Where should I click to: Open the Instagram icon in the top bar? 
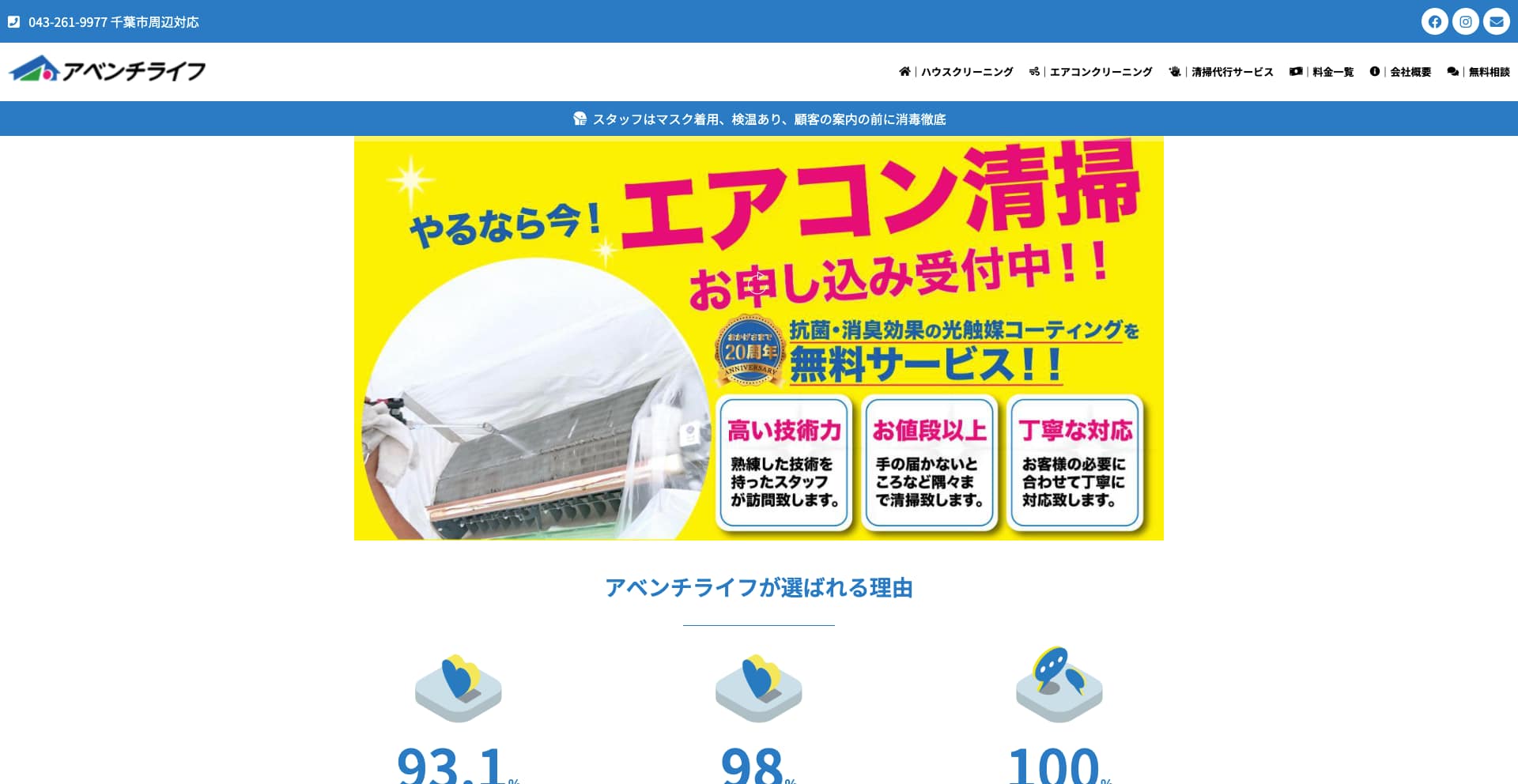tap(1465, 21)
